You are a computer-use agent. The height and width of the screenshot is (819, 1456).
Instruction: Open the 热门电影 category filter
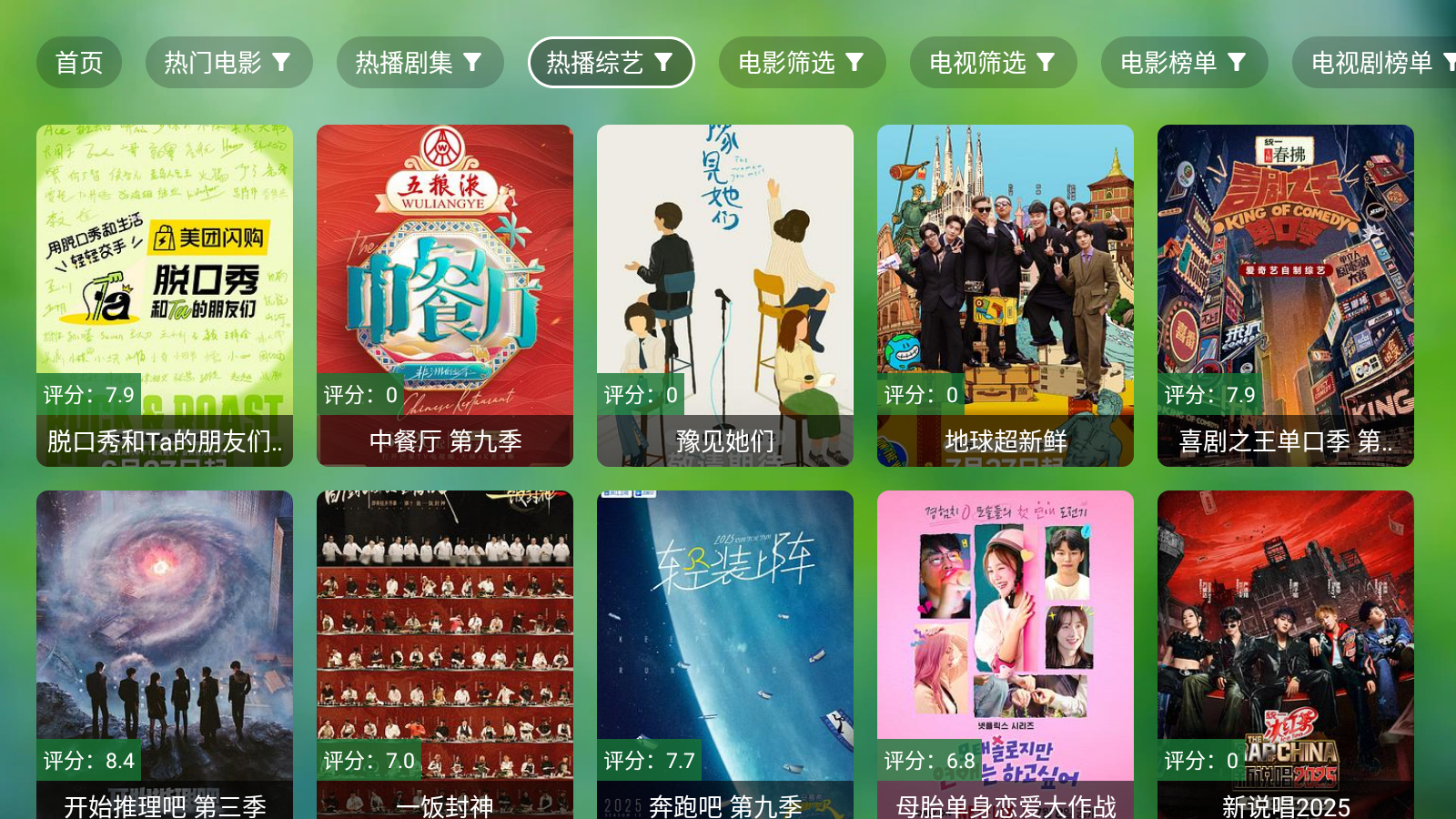[x=228, y=63]
